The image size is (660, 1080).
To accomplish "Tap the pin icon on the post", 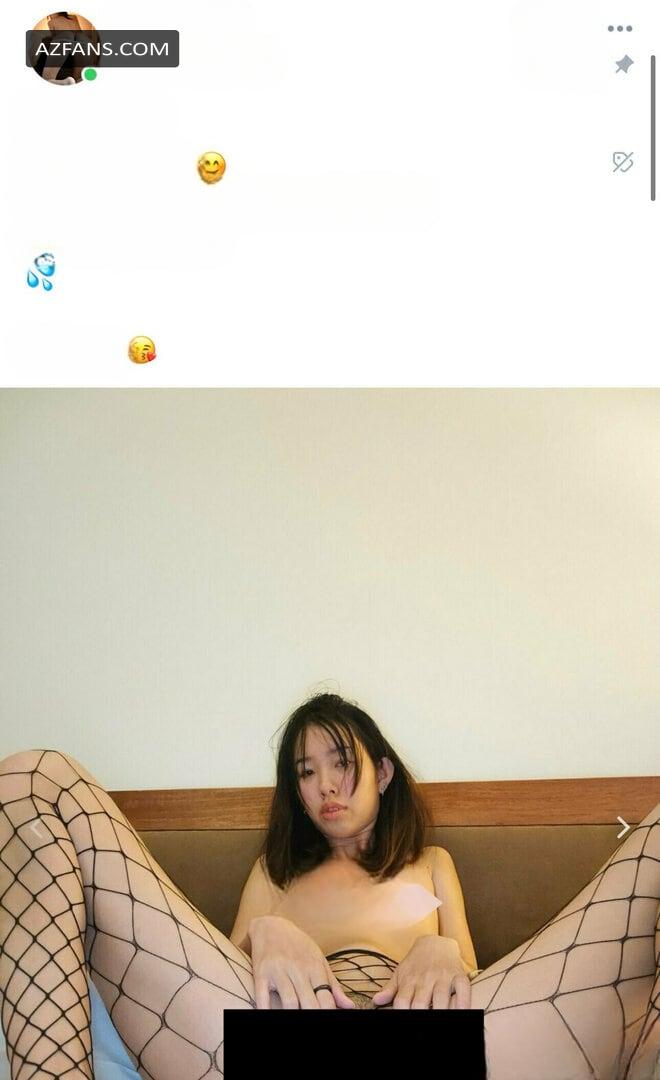I will click(623, 64).
